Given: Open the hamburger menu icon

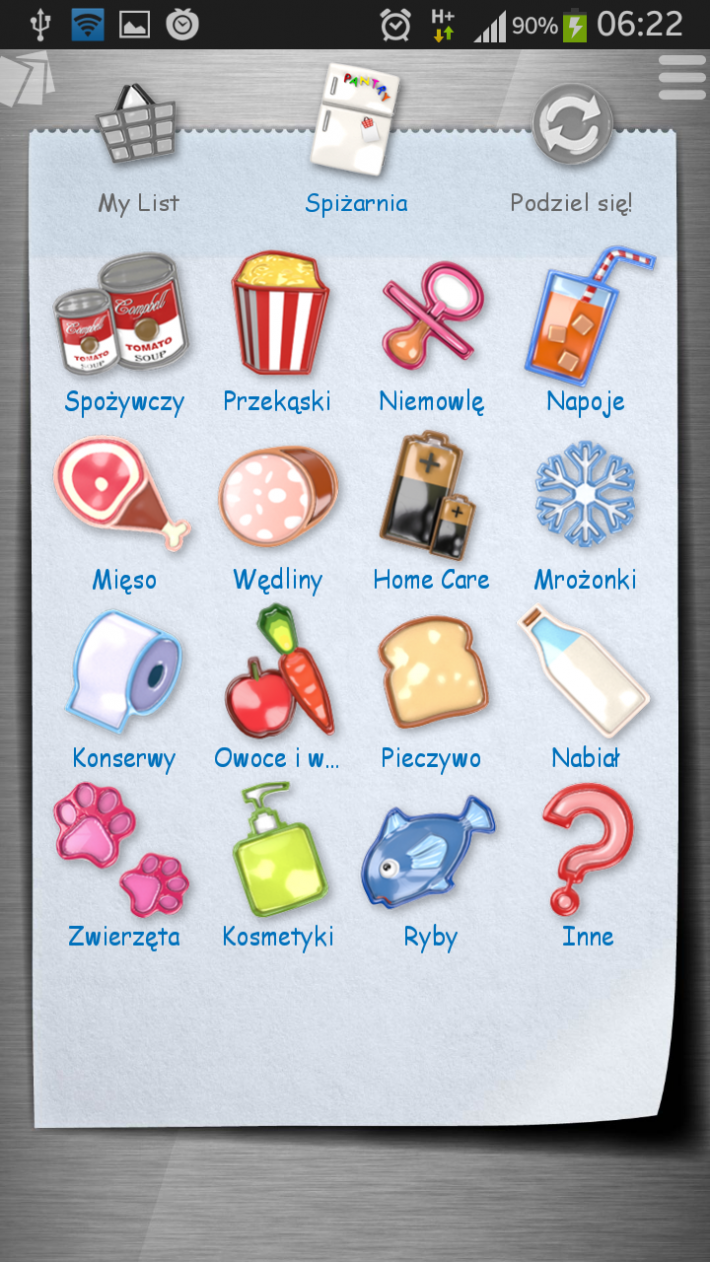Looking at the screenshot, I should [x=682, y=78].
